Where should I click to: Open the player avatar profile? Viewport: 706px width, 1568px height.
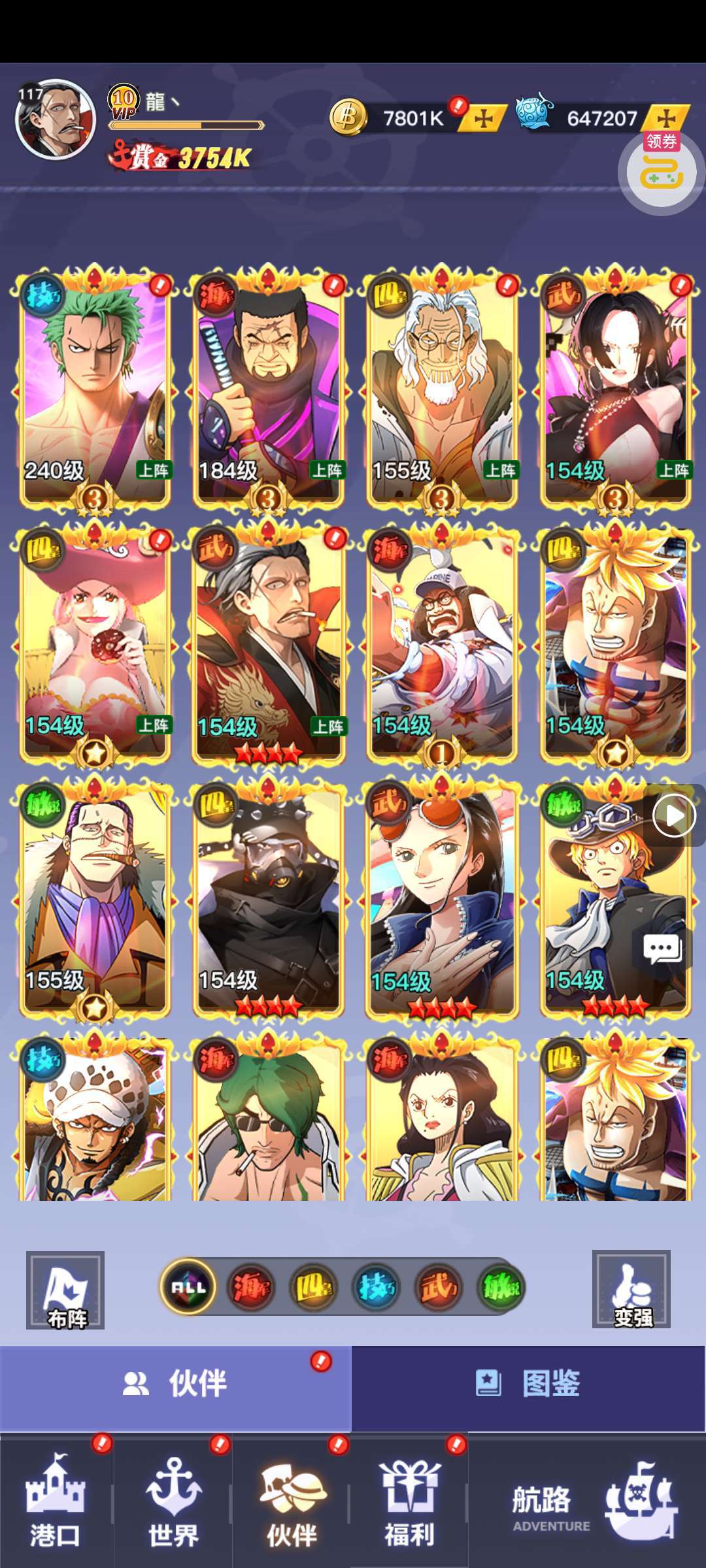click(x=56, y=120)
